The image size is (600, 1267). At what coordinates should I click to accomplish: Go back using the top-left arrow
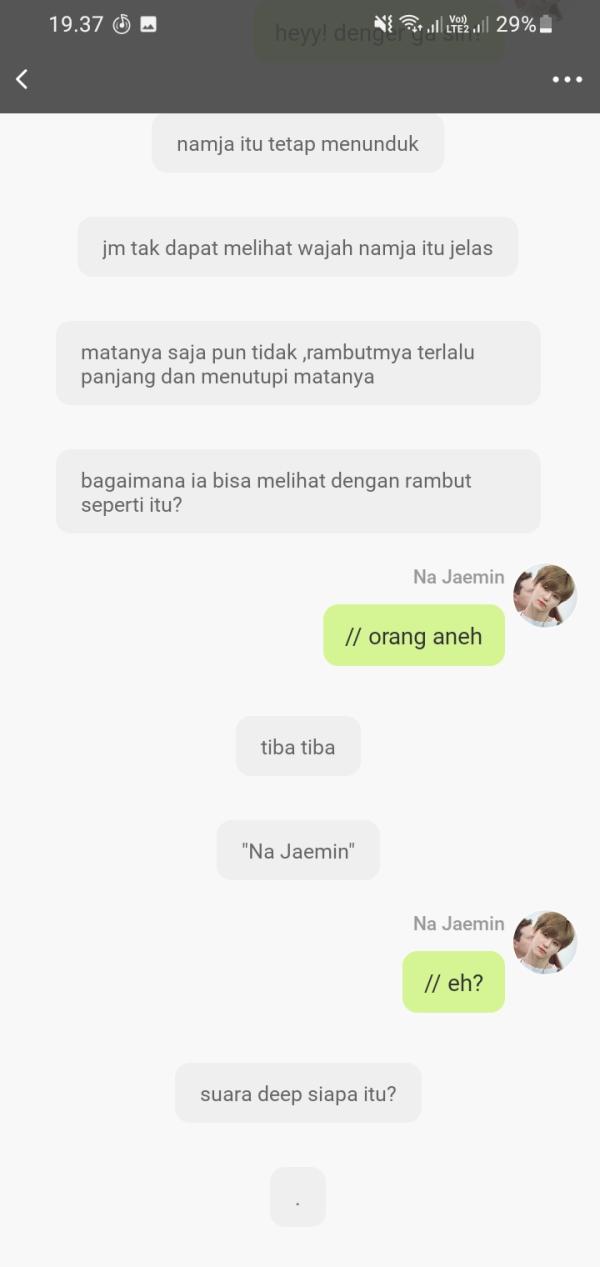(22, 79)
